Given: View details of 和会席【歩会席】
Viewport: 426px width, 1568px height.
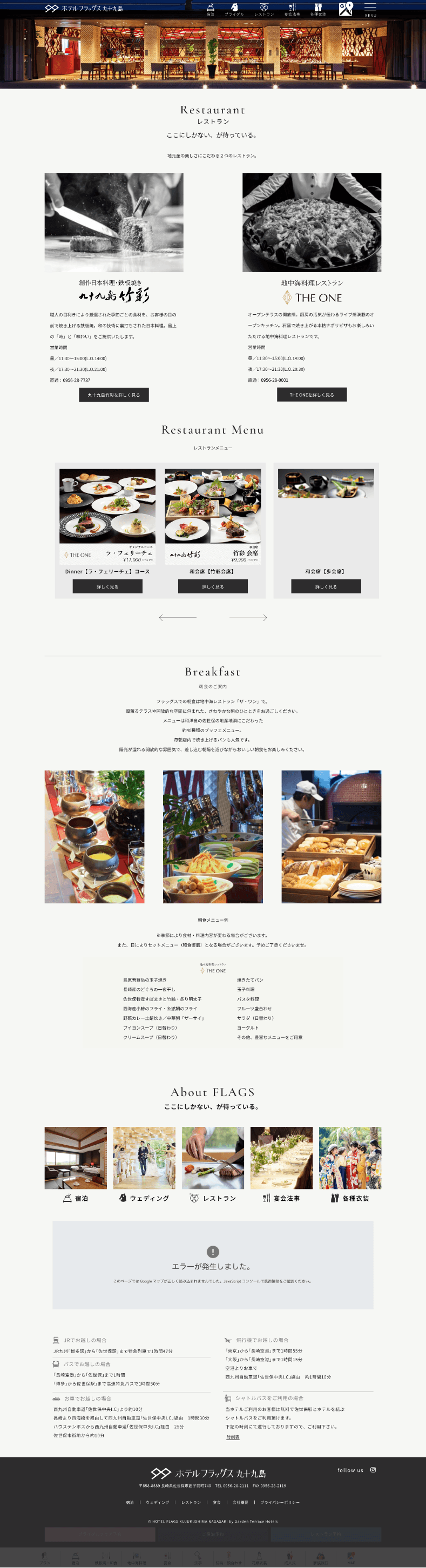Looking at the screenshot, I should click(326, 586).
